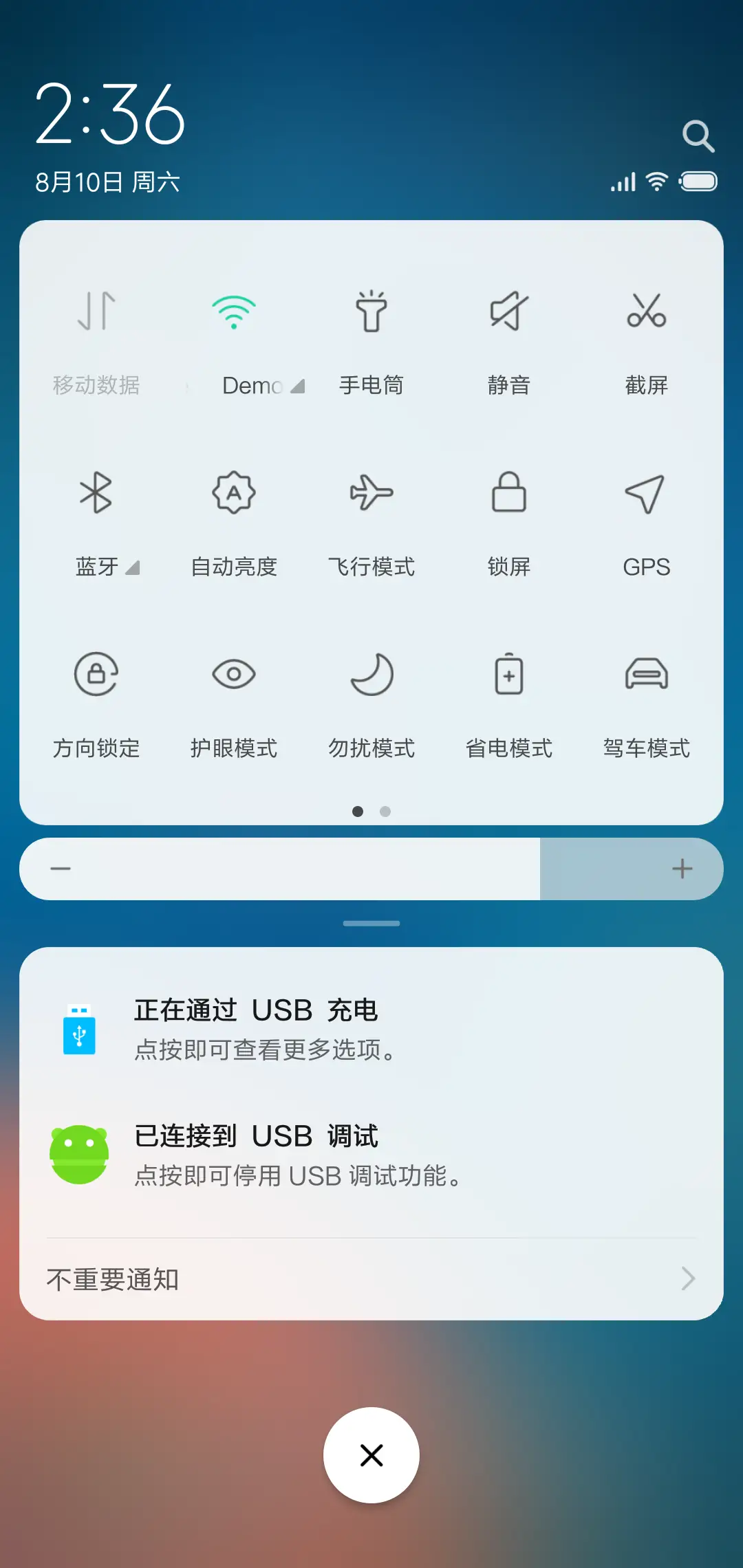Expand unimportant notifications (不重要通知)
Screen dimensions: 743x1568
371,1279
